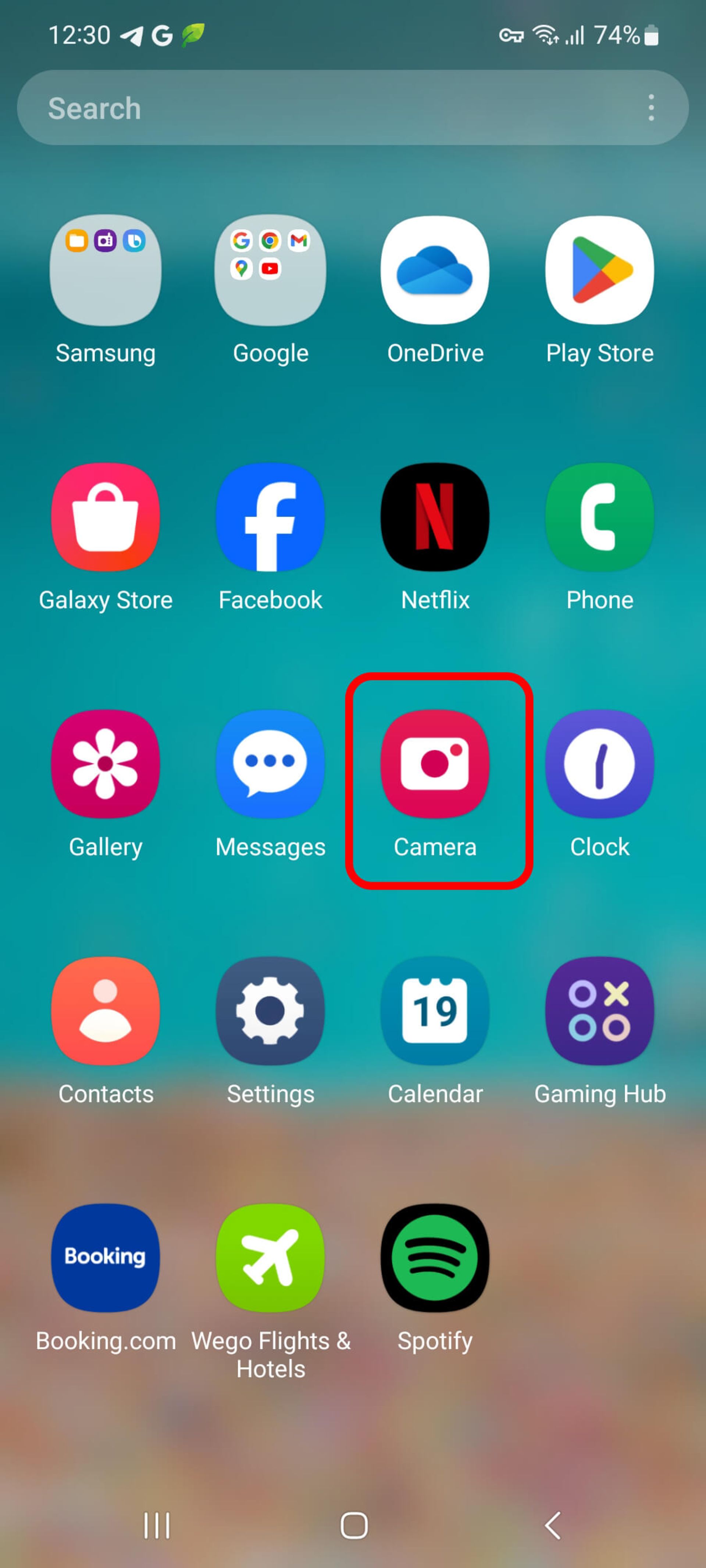Open the Phone app
This screenshot has height=1568, width=706.
599,517
